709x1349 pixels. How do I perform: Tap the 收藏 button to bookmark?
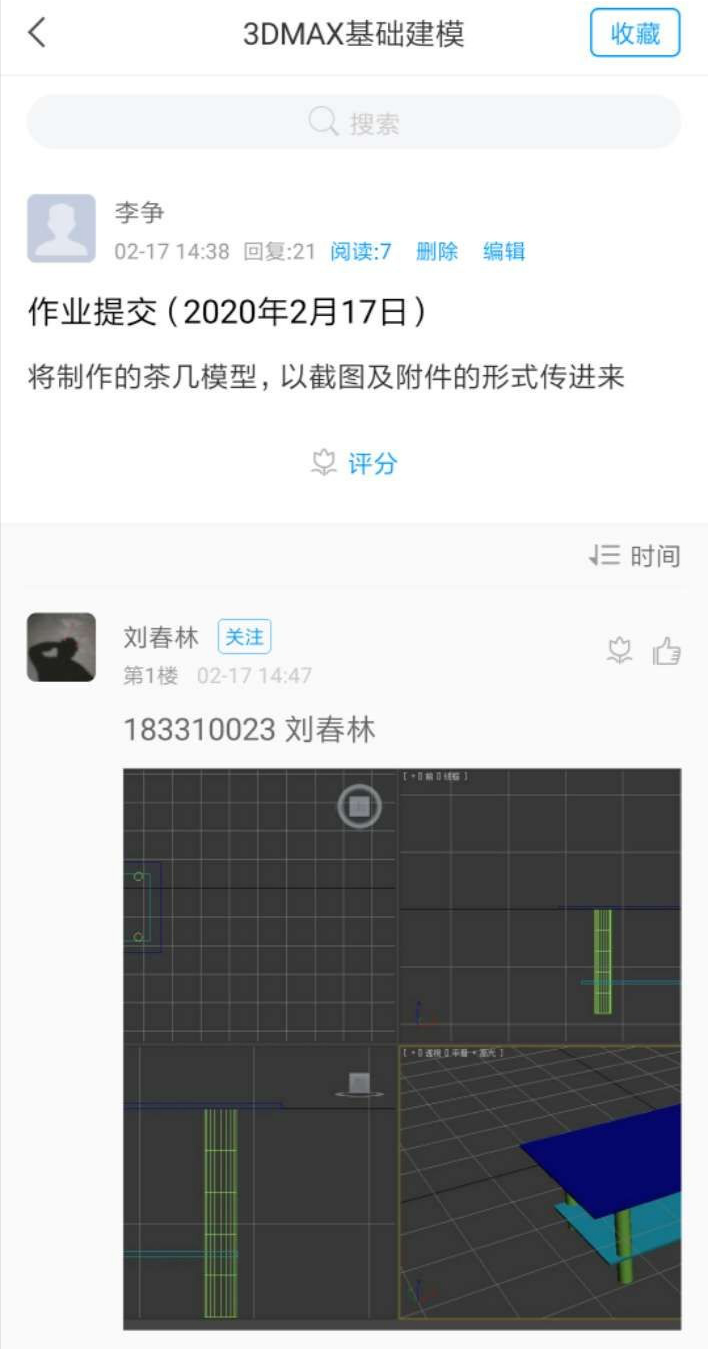pos(635,33)
